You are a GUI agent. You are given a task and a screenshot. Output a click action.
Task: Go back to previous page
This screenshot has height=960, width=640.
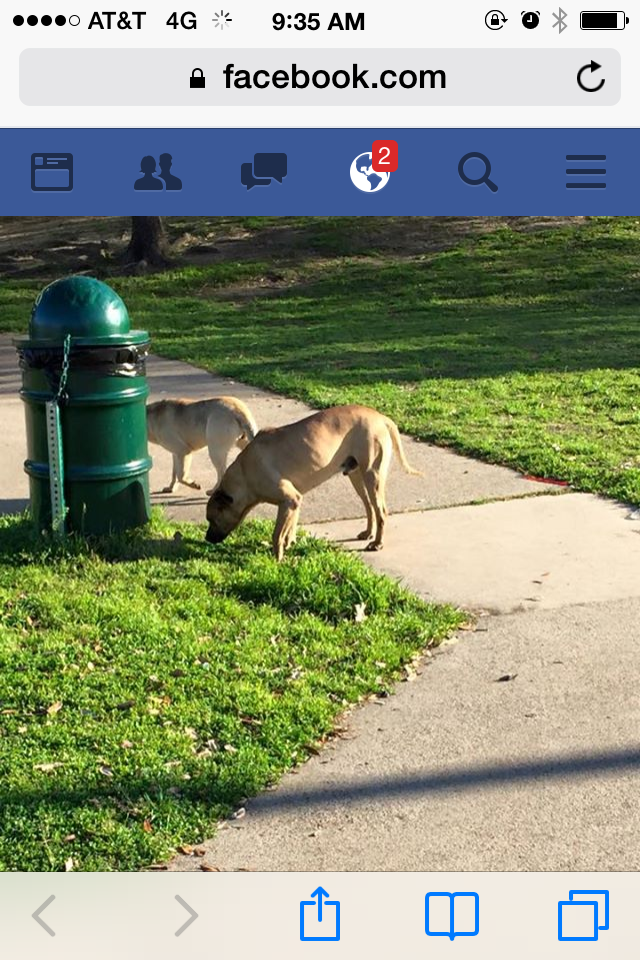[x=44, y=915]
